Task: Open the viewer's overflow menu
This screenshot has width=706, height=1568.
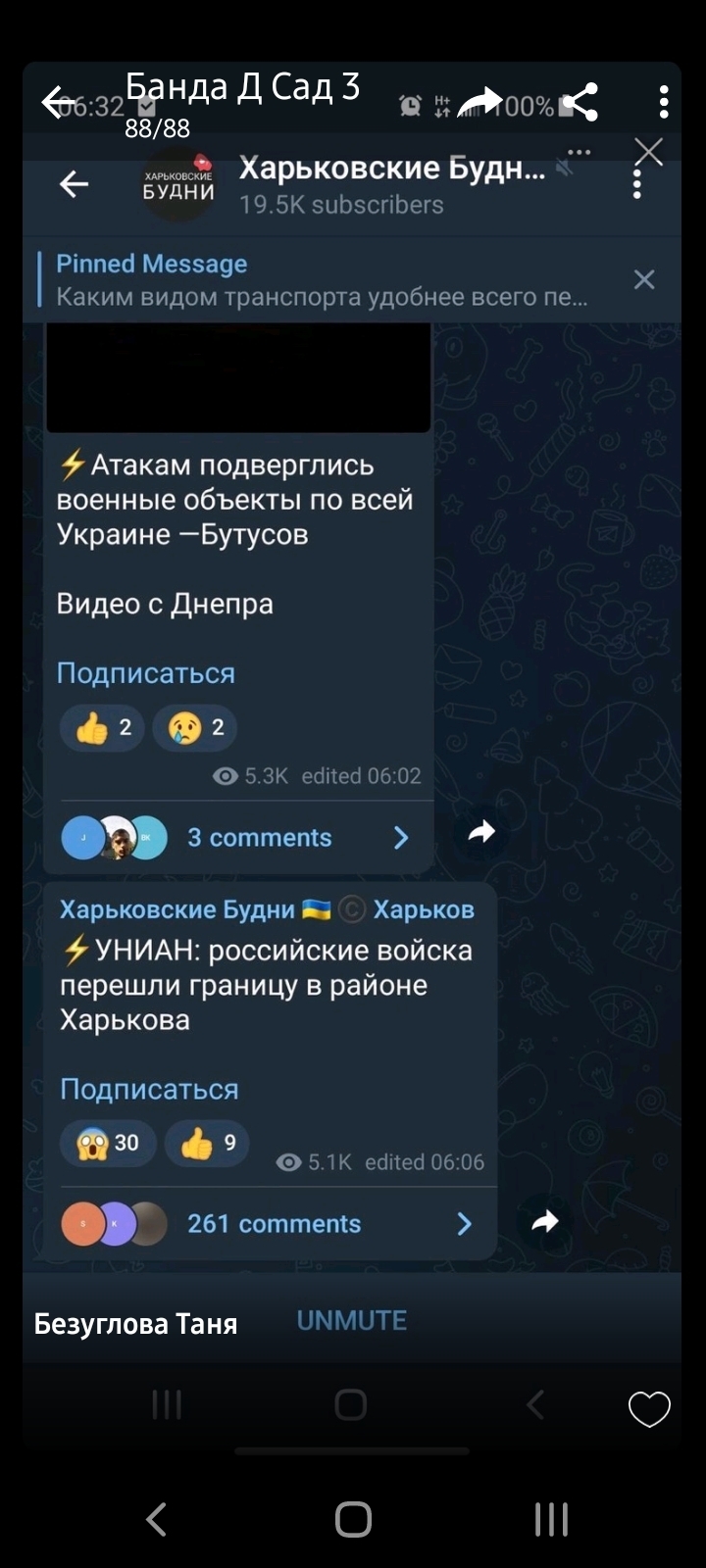Action: pos(664,101)
